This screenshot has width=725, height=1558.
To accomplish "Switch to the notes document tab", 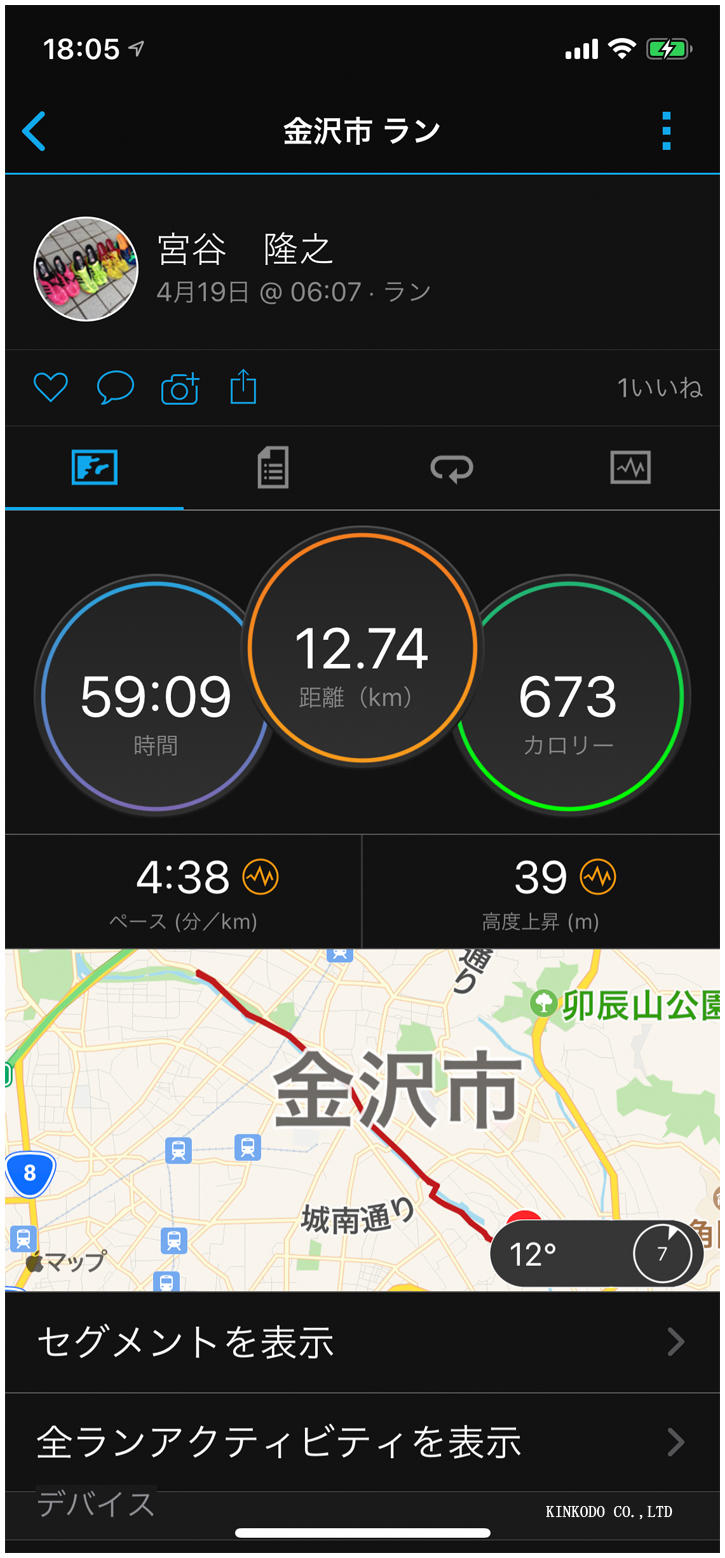I will point(272,467).
